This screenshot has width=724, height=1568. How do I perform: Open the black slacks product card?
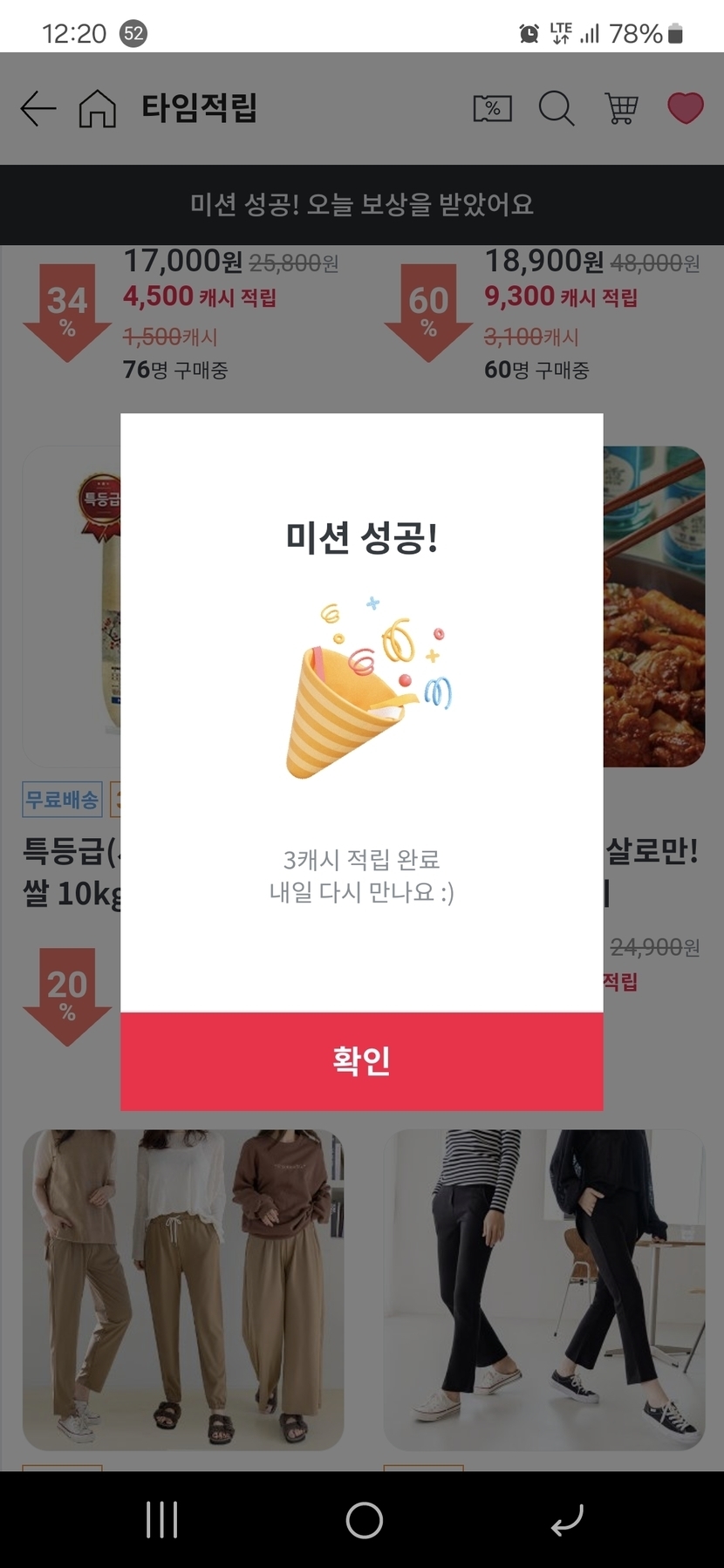[543, 1291]
